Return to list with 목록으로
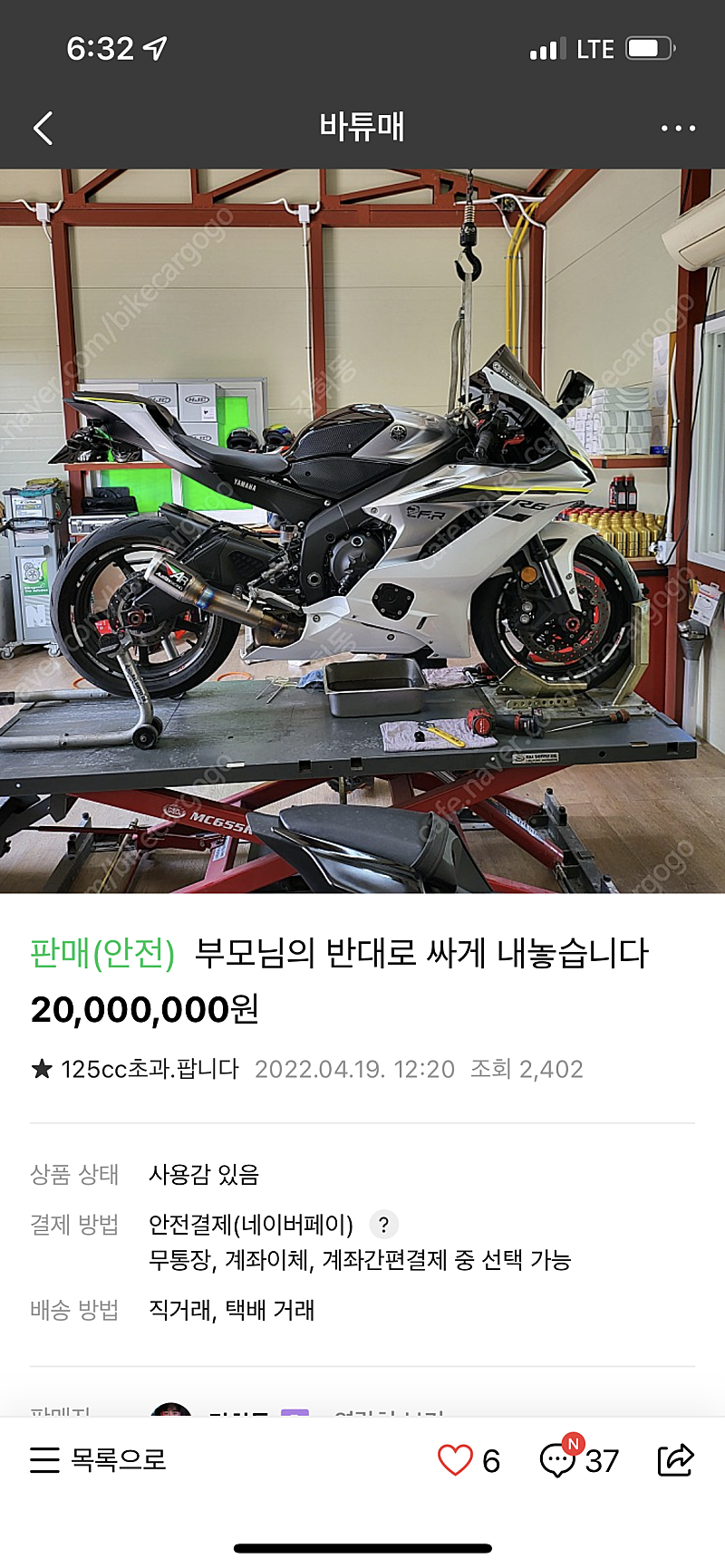Screen dimensions: 725x1568 [x=98, y=1459]
